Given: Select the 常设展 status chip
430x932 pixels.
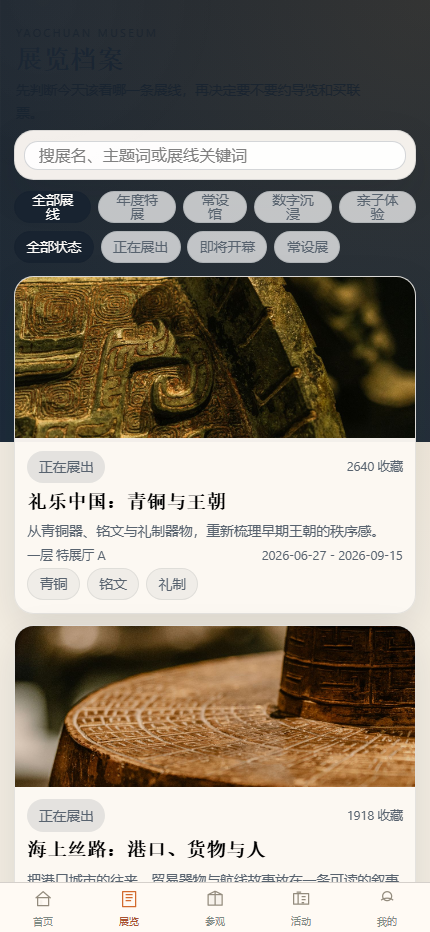Looking at the screenshot, I should (x=307, y=247).
